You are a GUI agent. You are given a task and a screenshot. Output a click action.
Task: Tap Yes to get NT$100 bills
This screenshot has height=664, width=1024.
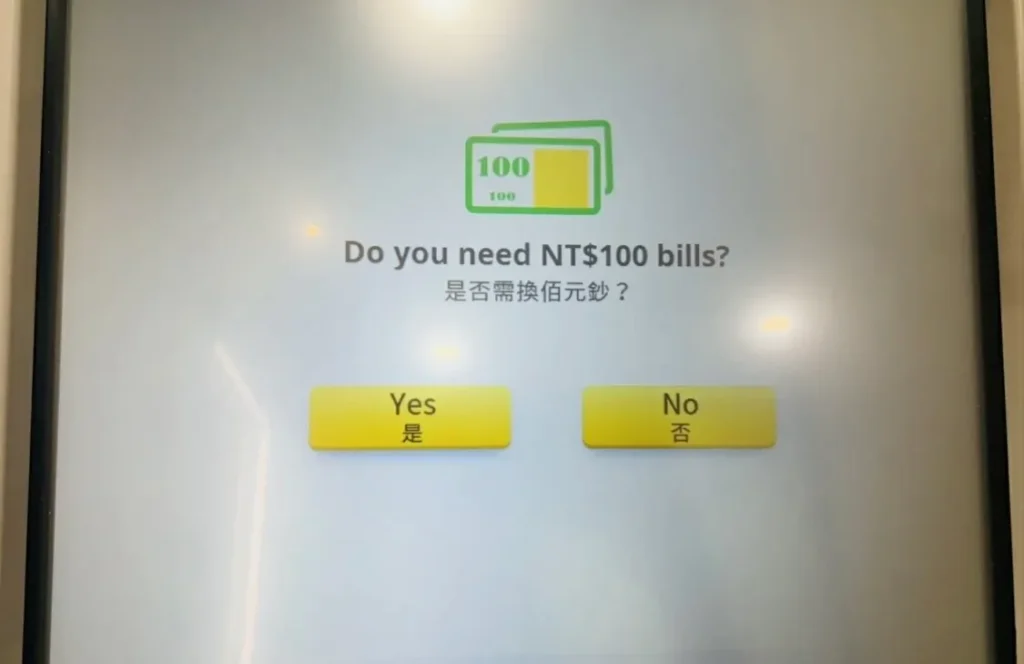coord(410,417)
